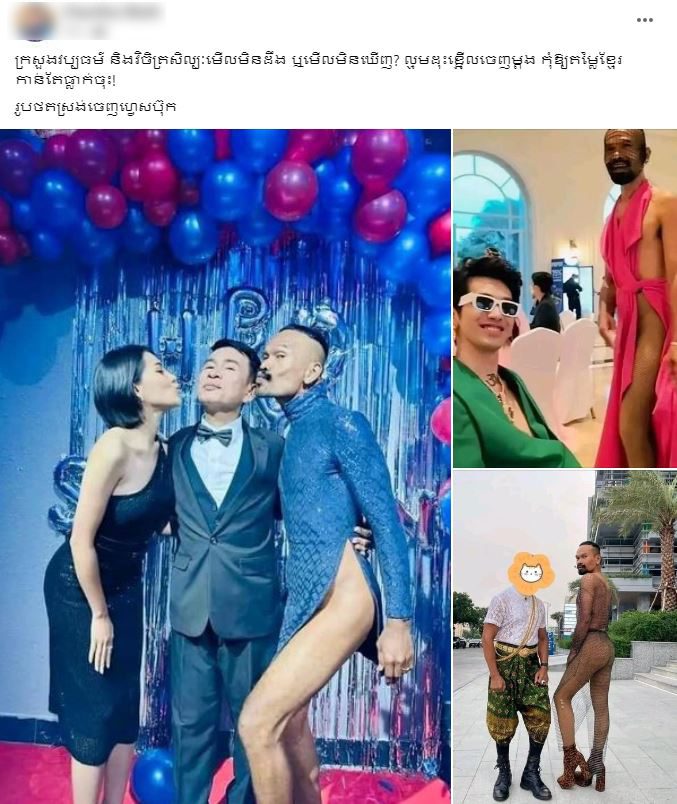The image size is (677, 804).
Task: Open the large balloon party photo
Action: [225, 466]
